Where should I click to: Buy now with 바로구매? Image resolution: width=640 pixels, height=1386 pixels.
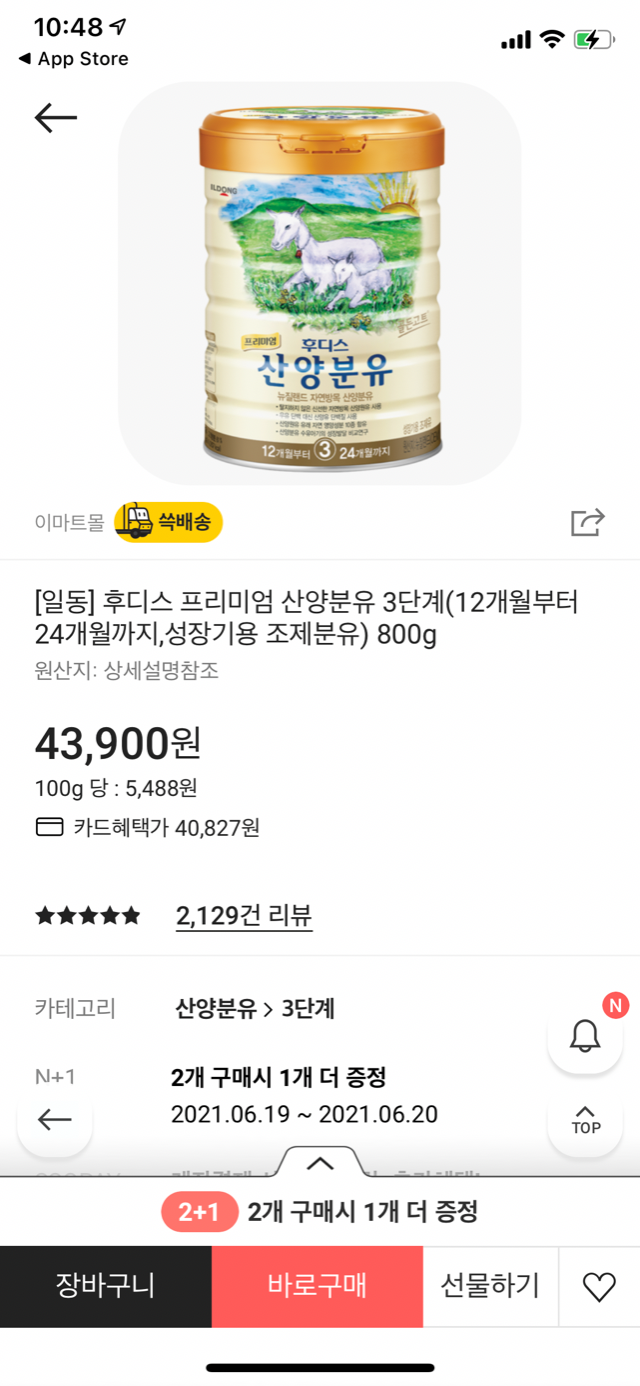(317, 1286)
